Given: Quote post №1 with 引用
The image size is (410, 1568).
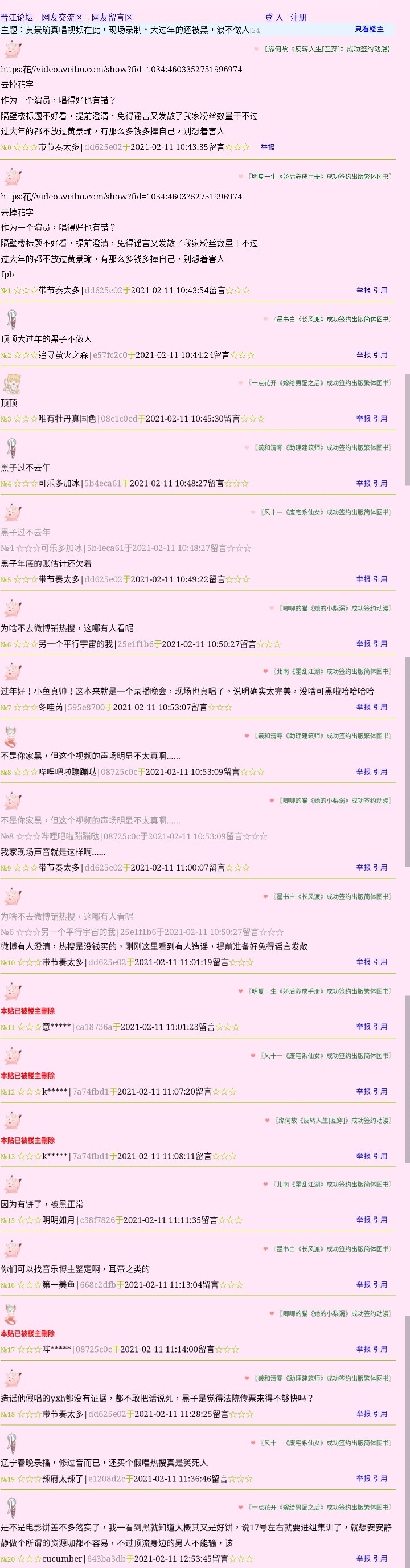Looking at the screenshot, I should tap(380, 291).
